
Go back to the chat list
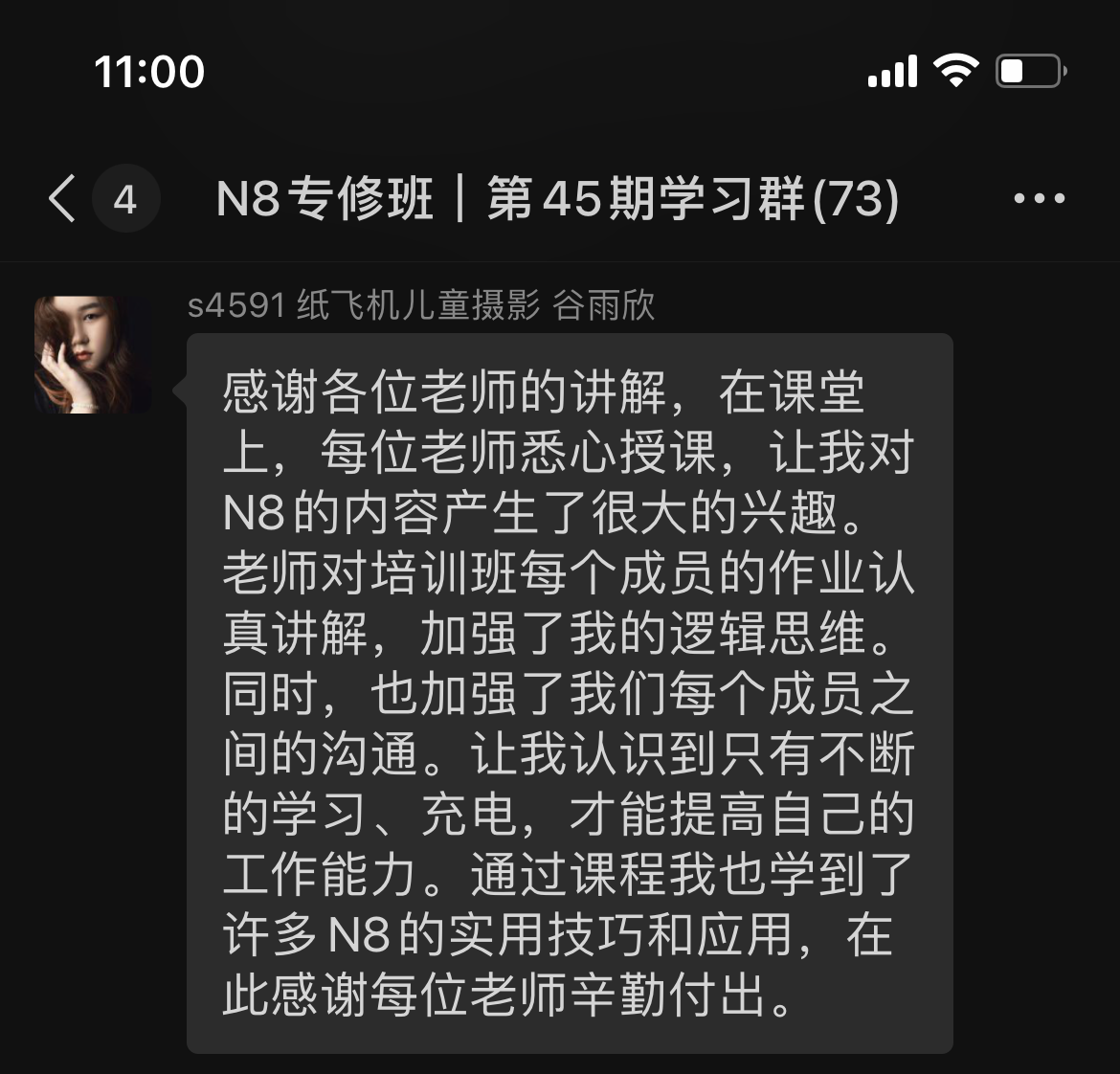tap(63, 199)
